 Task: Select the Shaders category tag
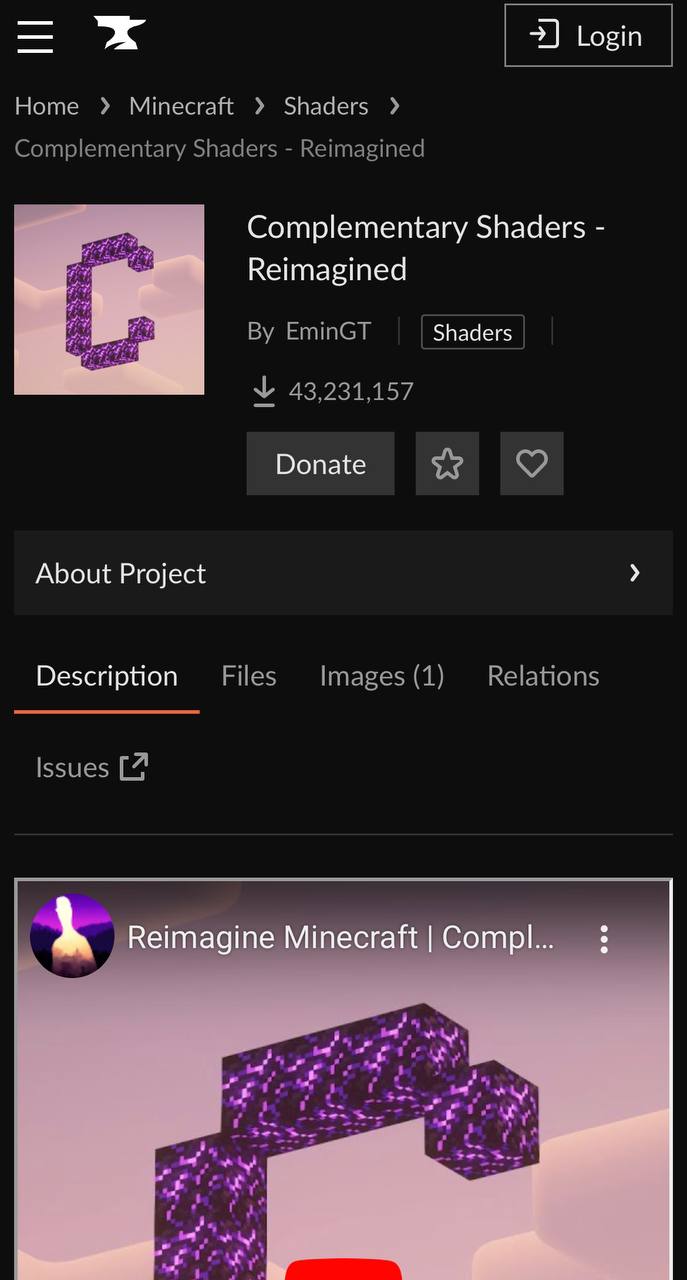tap(472, 332)
